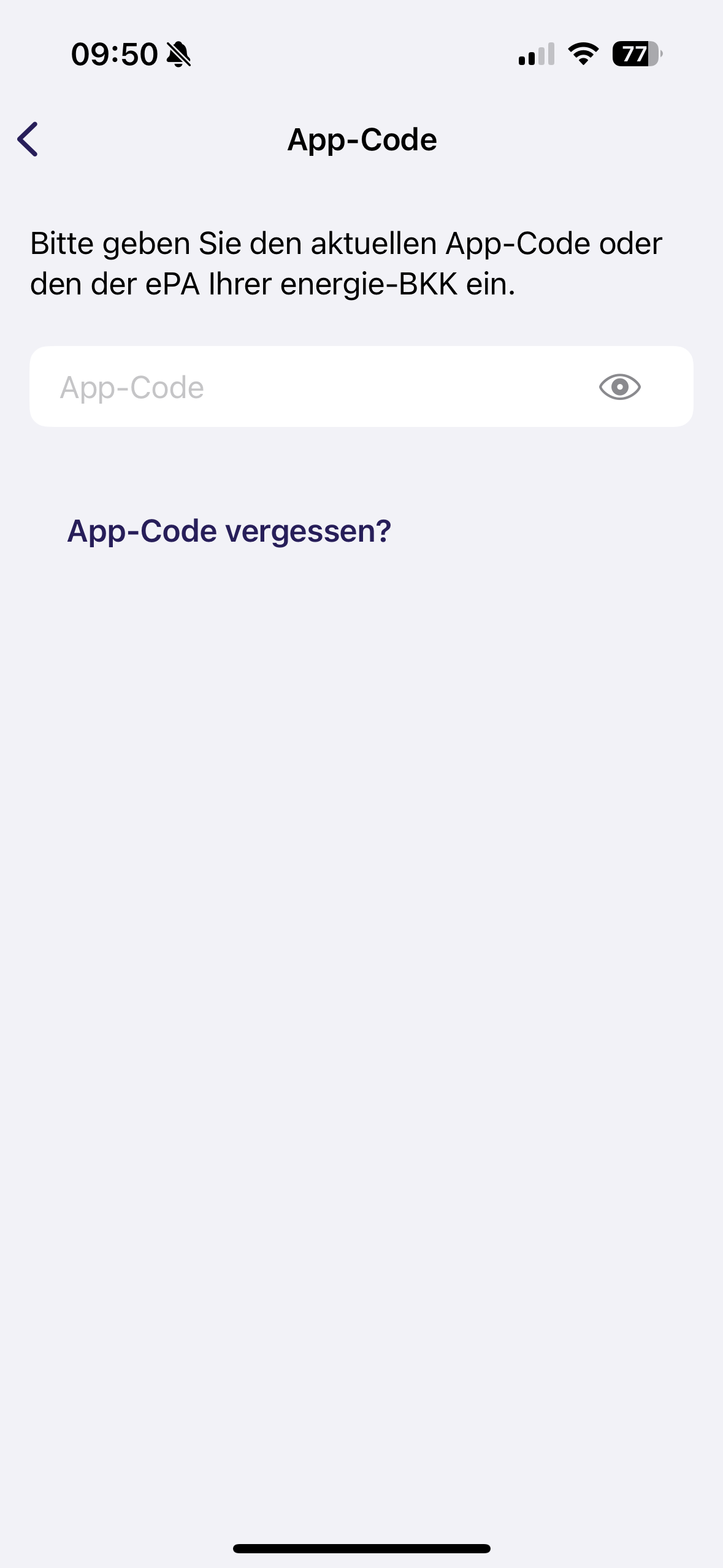Show the App-Code with the eye icon
This screenshot has width=723, height=1568.
pos(619,387)
